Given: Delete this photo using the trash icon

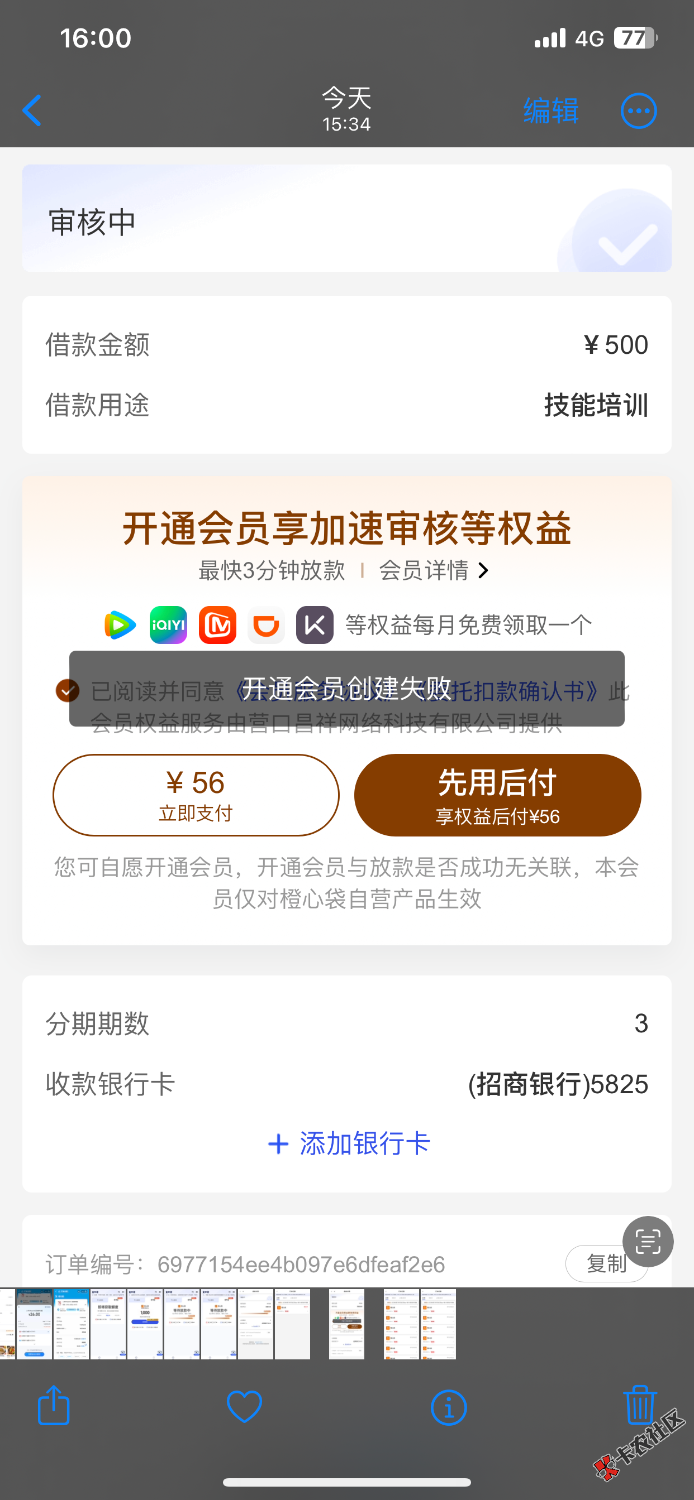Looking at the screenshot, I should 639,1405.
